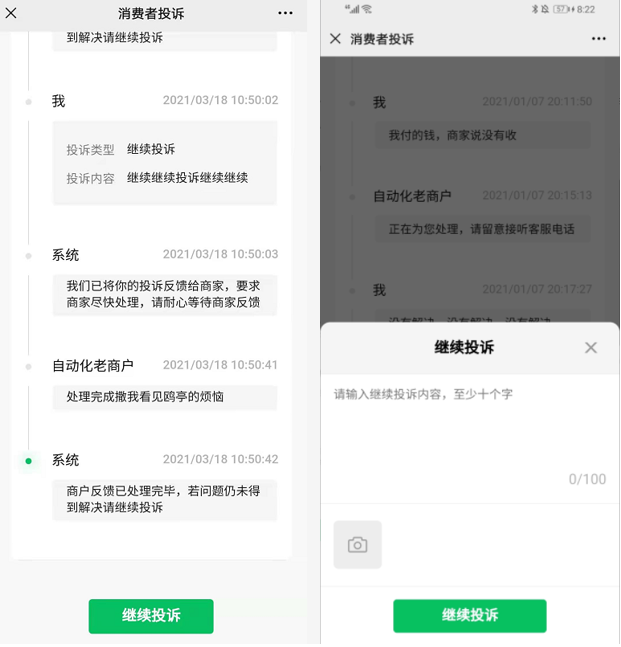Tap 继续投诉 button below the complaint timeline
This screenshot has width=621, height=647.
click(151, 616)
